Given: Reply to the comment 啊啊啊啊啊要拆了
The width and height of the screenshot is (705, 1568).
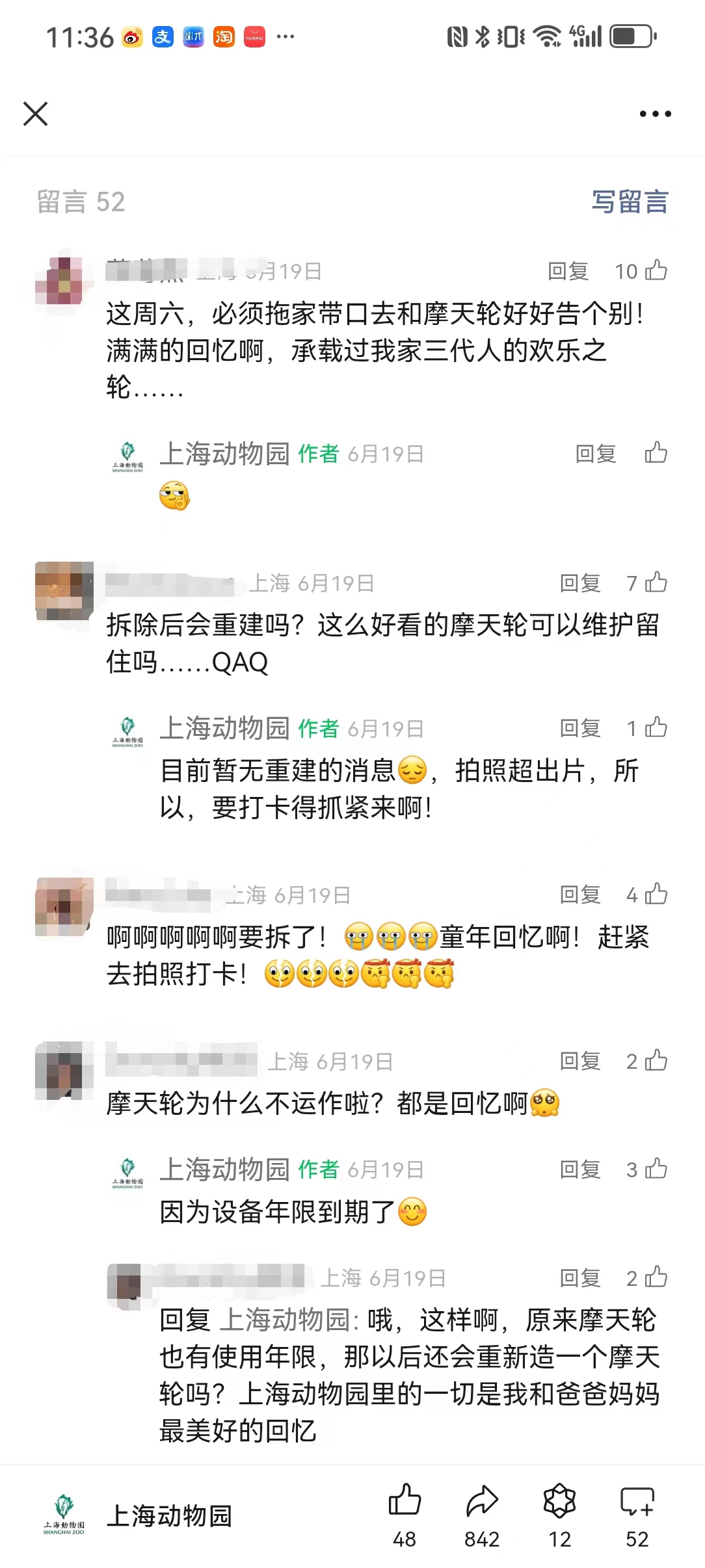Looking at the screenshot, I should tap(579, 895).
